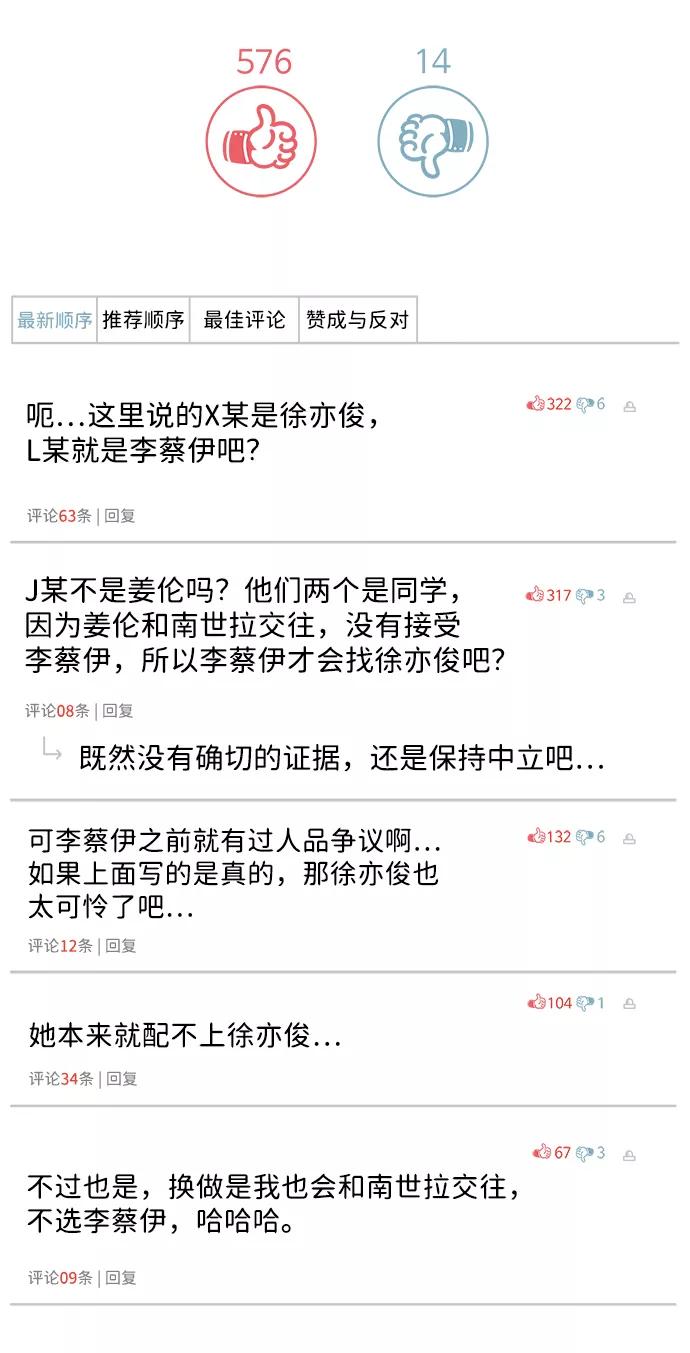Tap the big blue thumbs-down button
The height and width of the screenshot is (1353, 690).
[433, 141]
